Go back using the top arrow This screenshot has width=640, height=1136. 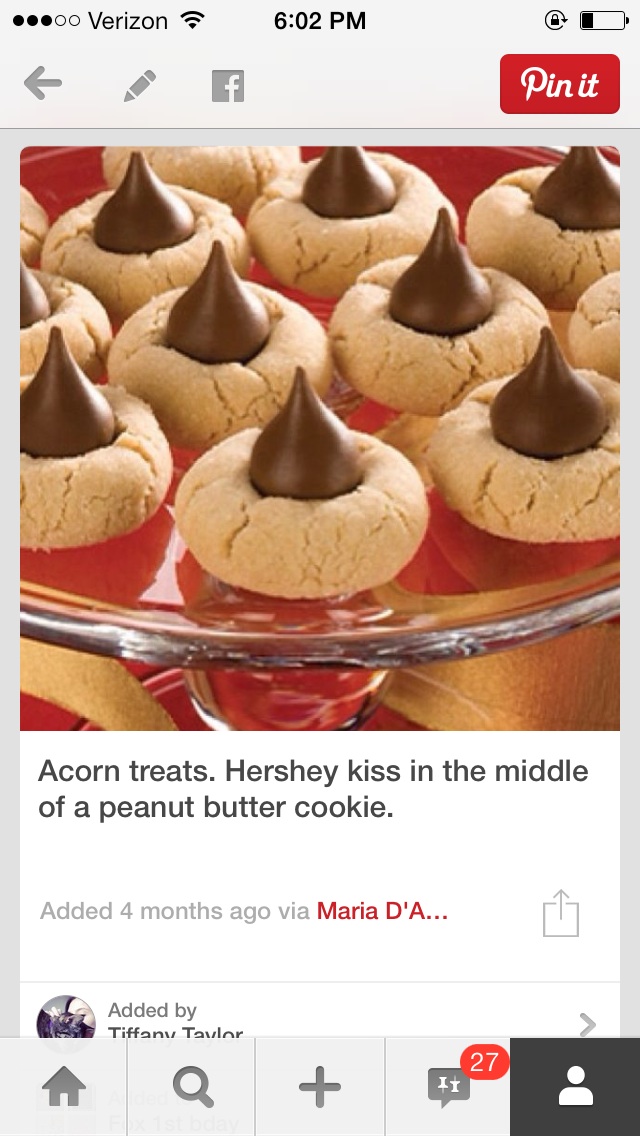coord(43,85)
